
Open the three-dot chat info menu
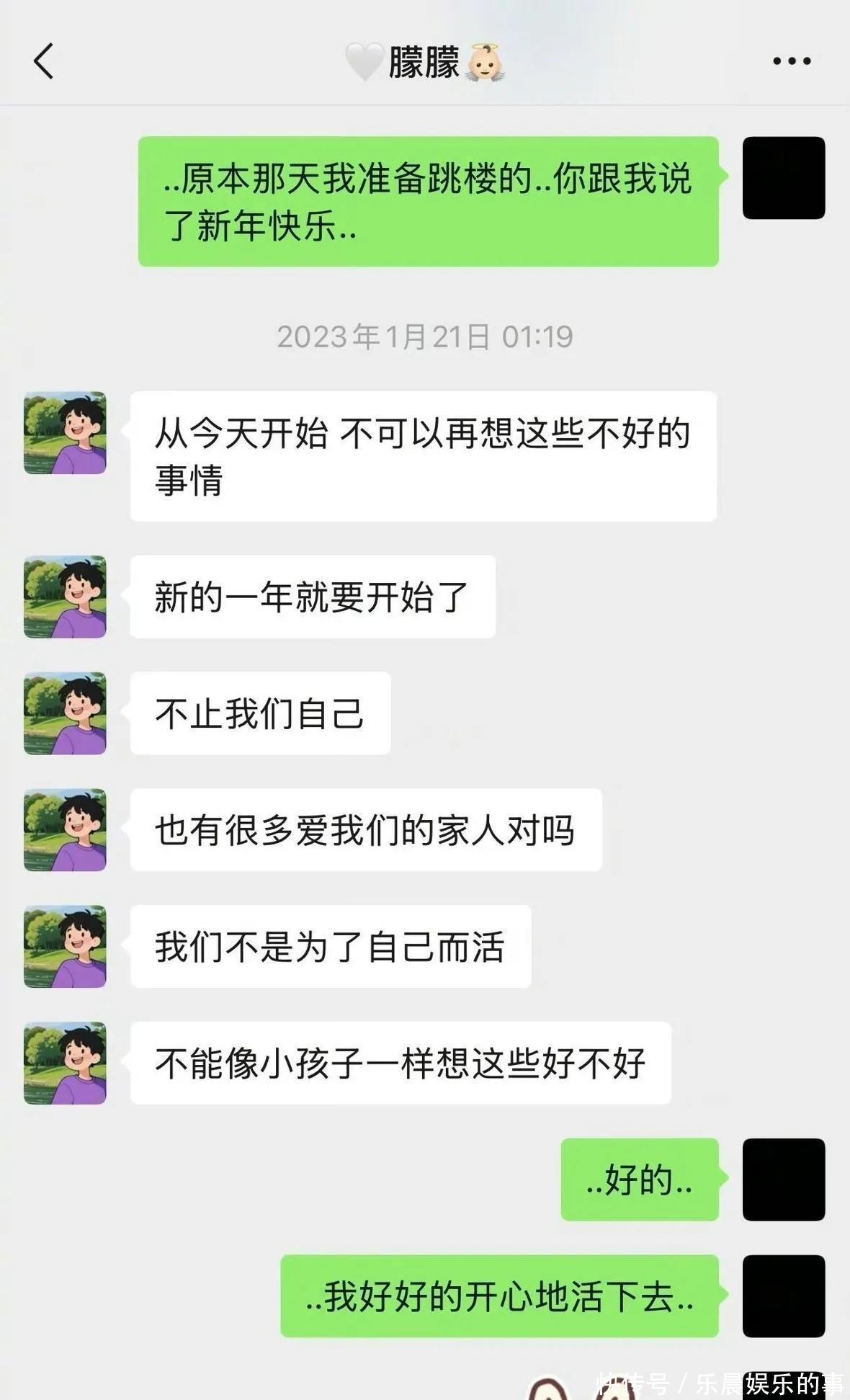(792, 61)
